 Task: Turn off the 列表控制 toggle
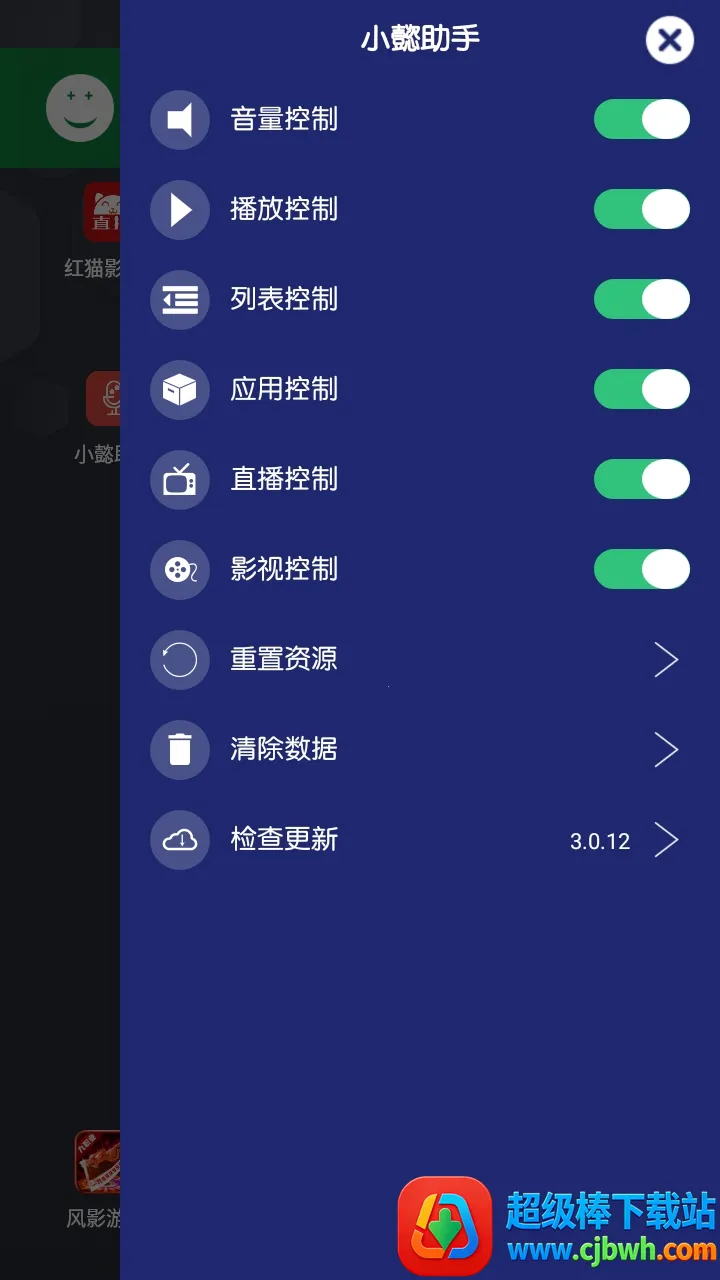[641, 300]
